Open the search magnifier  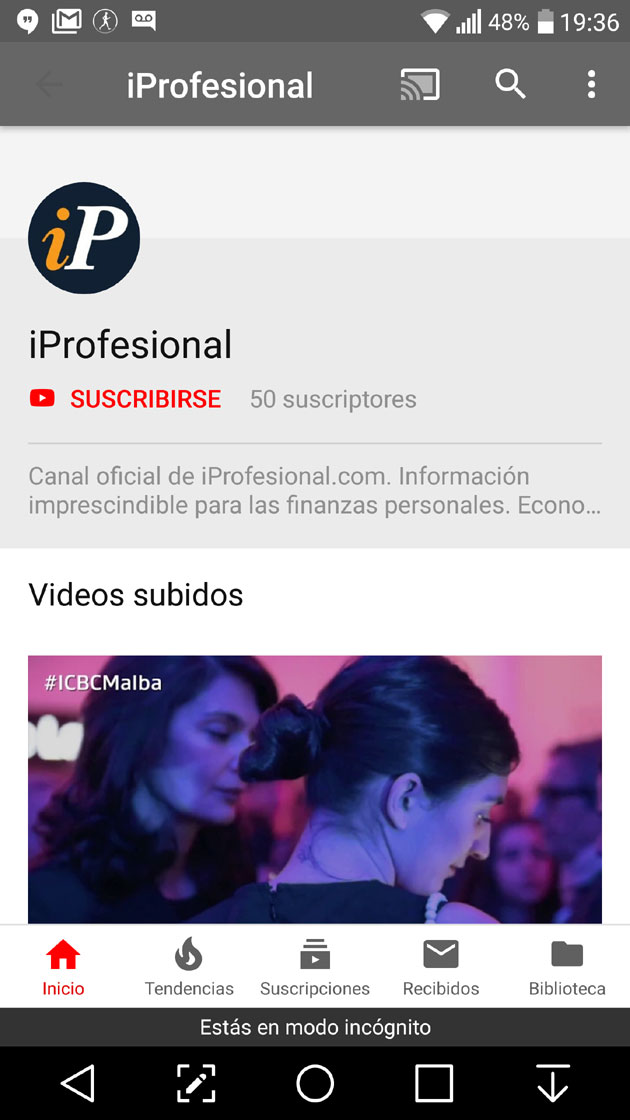[510, 85]
